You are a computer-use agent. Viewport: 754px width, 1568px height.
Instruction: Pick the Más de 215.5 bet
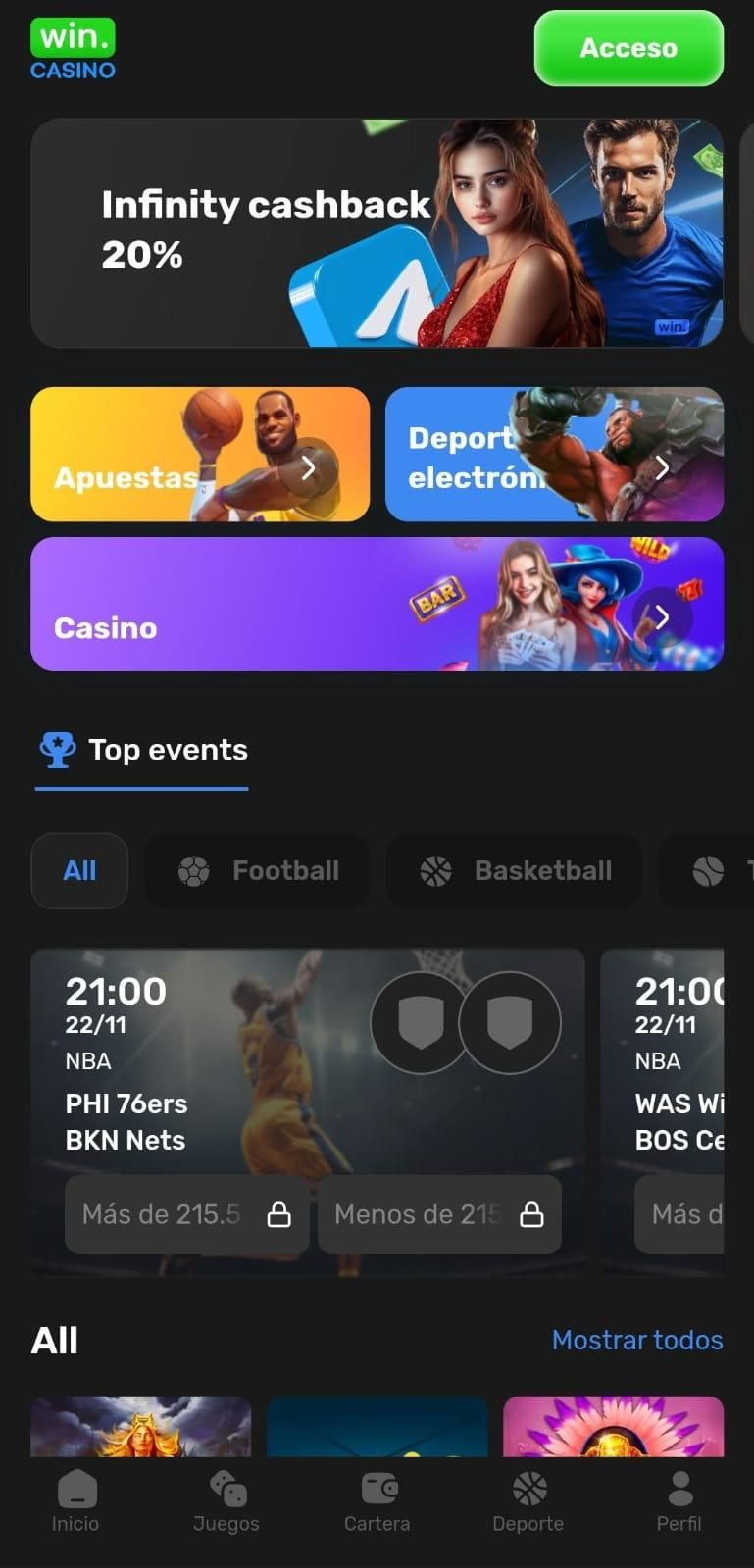click(x=186, y=1214)
